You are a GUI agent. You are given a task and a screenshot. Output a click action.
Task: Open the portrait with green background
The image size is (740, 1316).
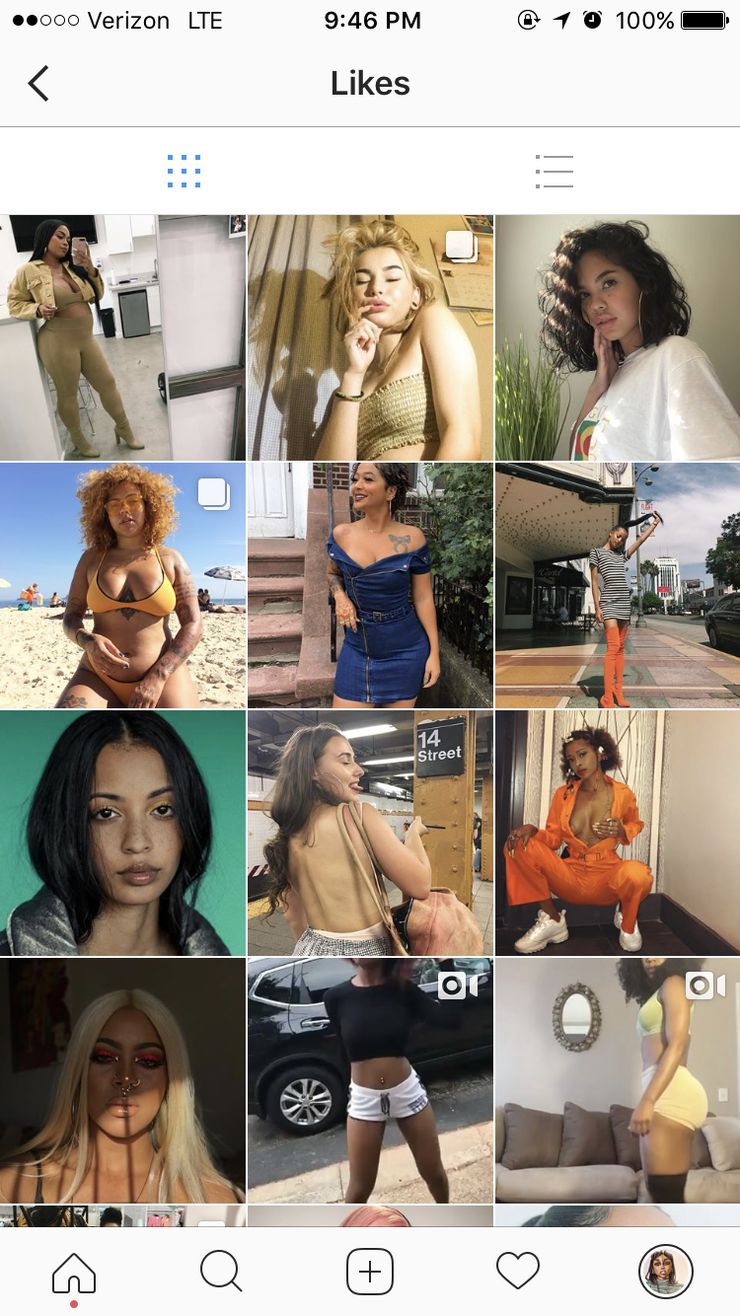122,832
